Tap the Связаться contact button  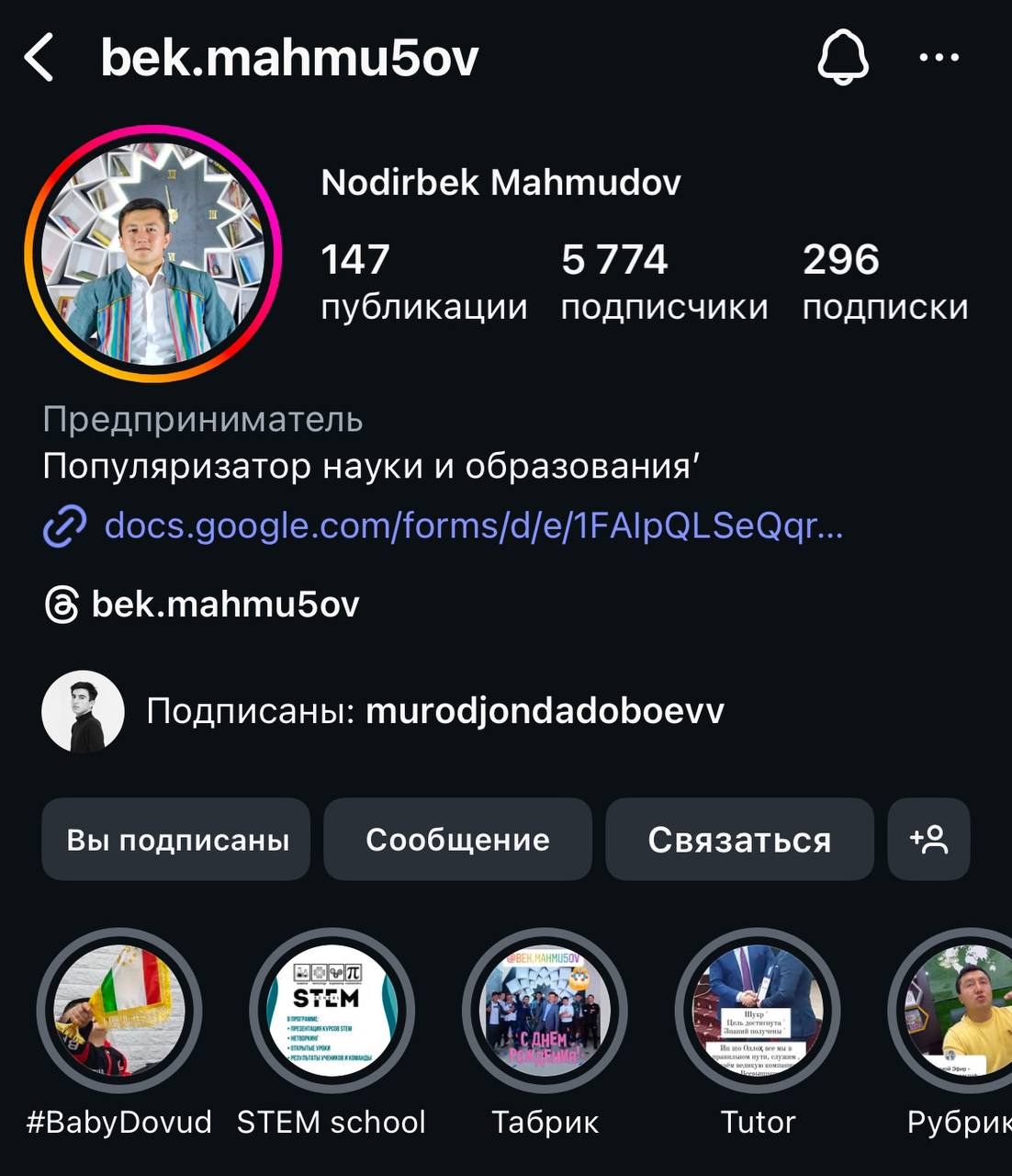click(739, 839)
